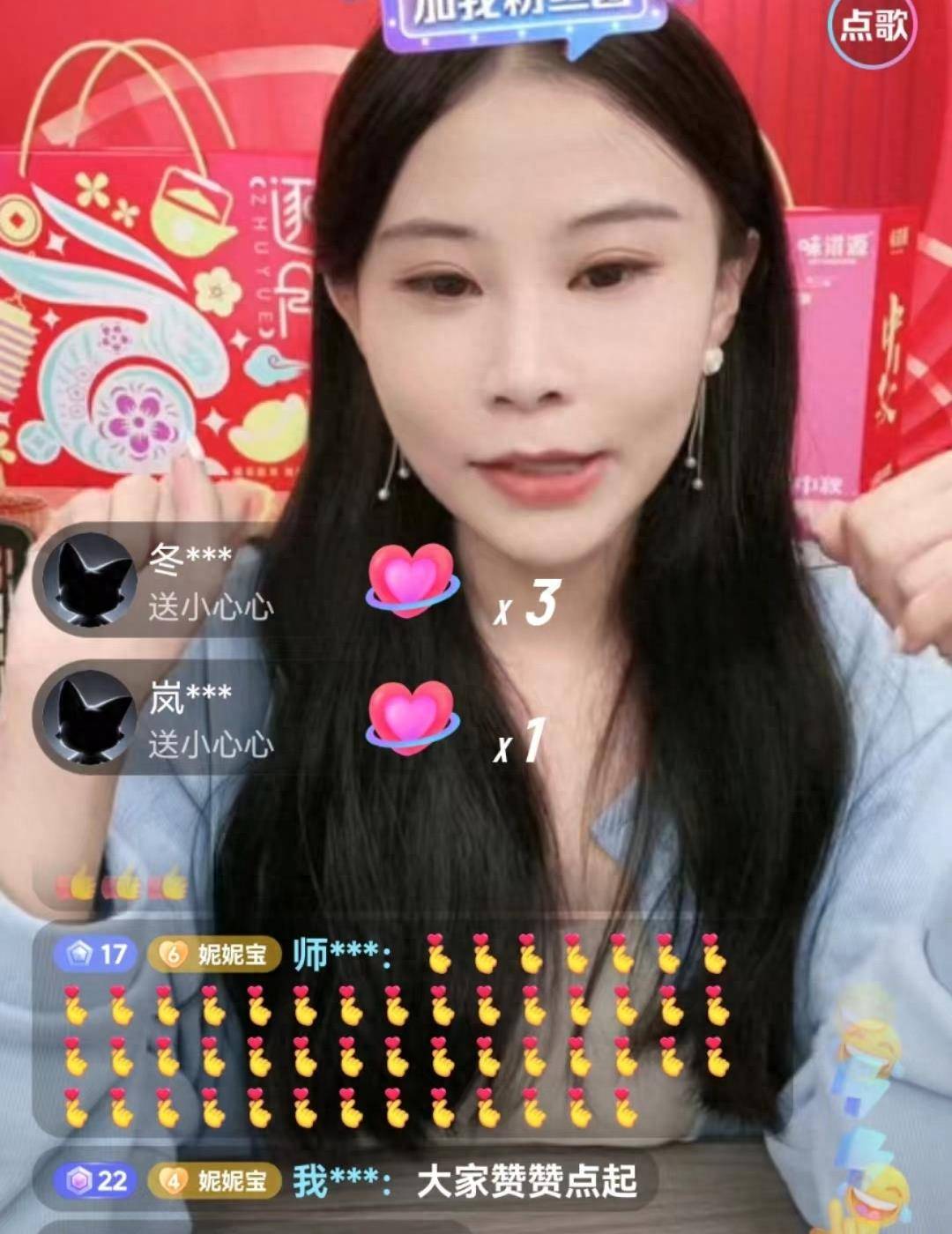Click the x3 gift combo counter
This screenshot has height=1234, width=952.
524,602
